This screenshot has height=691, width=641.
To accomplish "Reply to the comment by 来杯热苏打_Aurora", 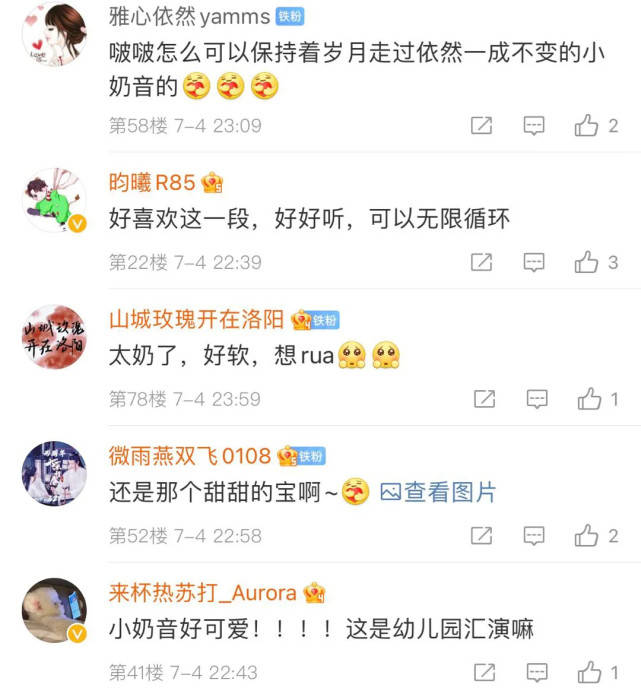I will [x=538, y=672].
